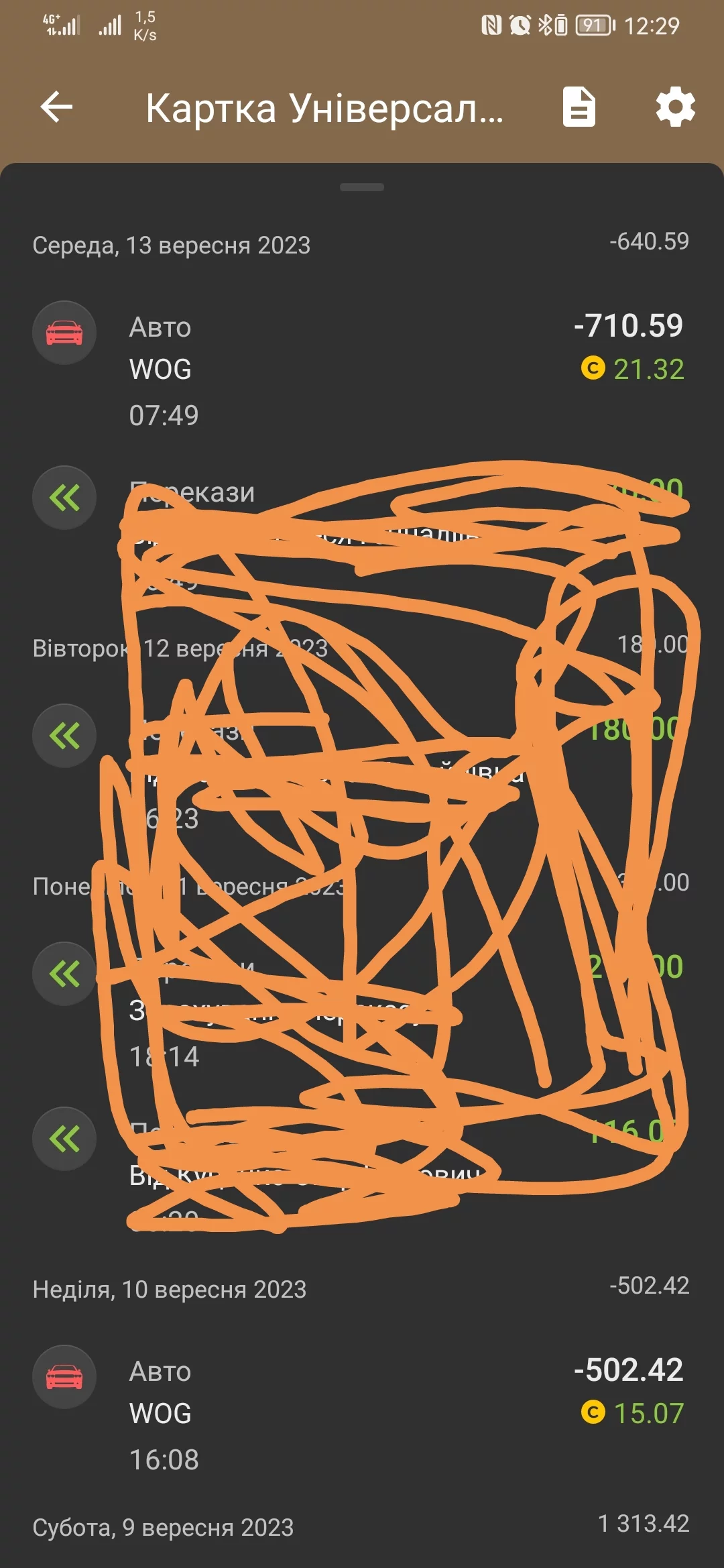The width and height of the screenshot is (724, 1568).
Task: Open card settings gear icon
Action: pyautogui.click(x=675, y=107)
